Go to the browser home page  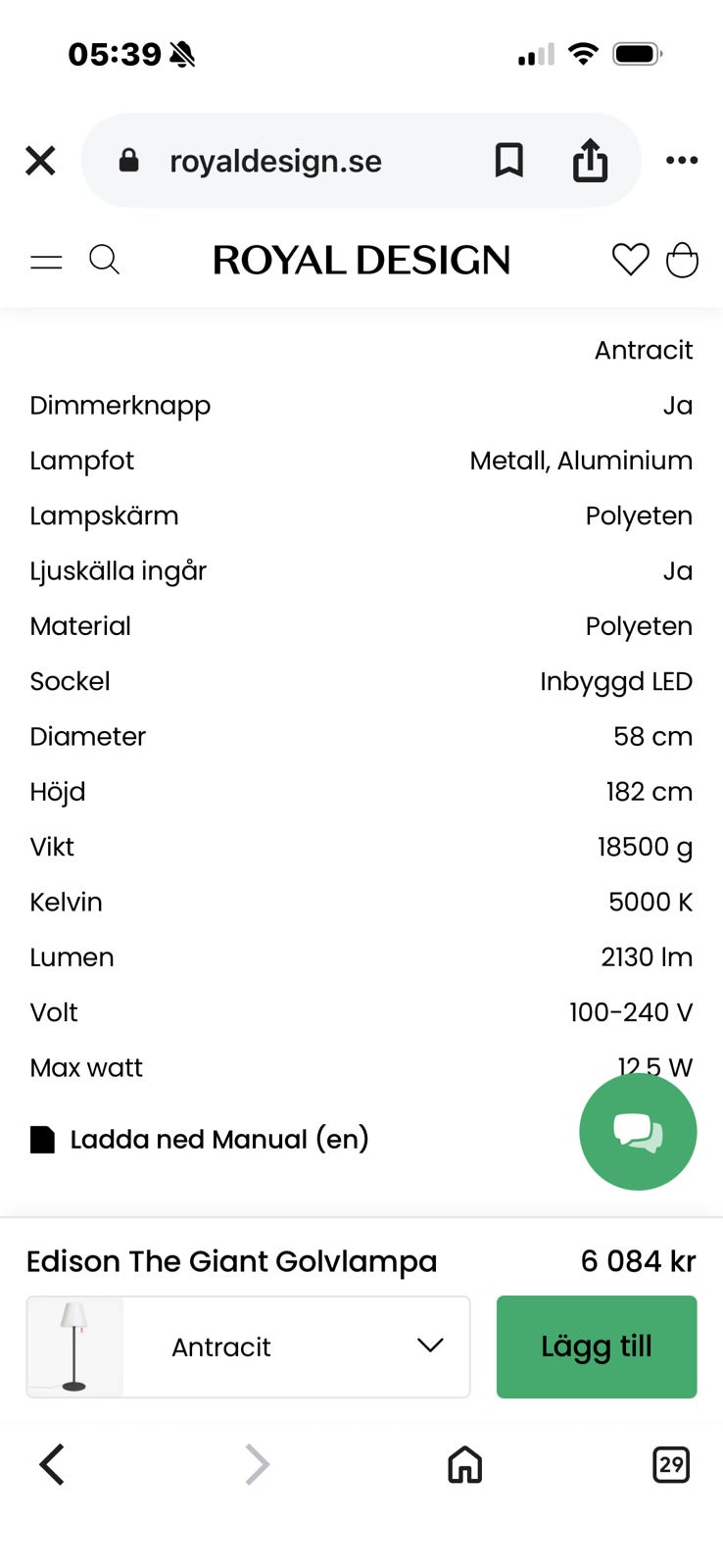(465, 1465)
